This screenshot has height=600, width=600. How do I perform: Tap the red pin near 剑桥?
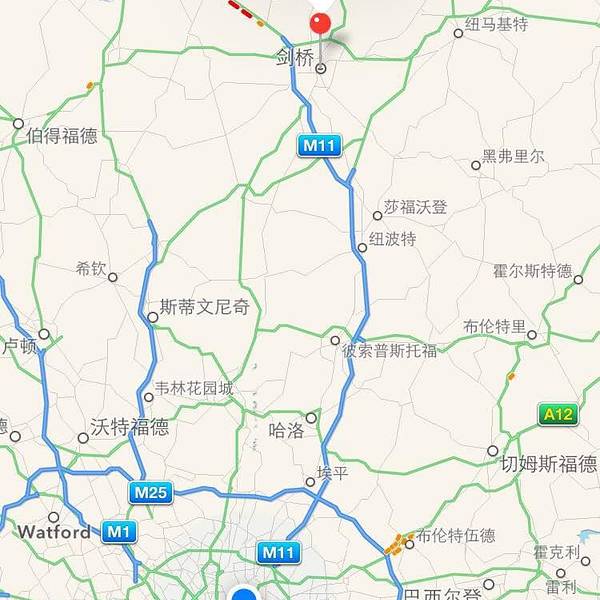tap(321, 22)
